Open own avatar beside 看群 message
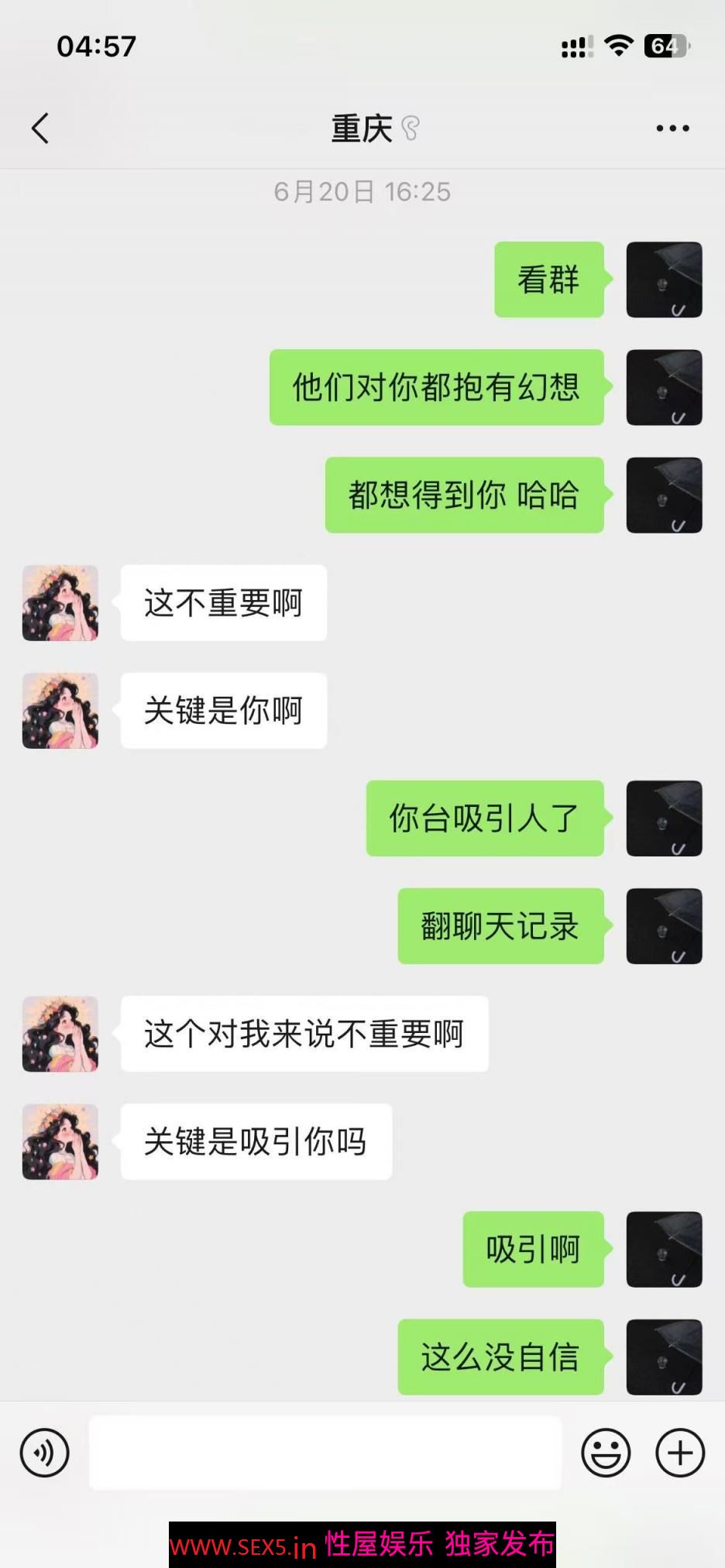This screenshot has width=725, height=1568. (664, 280)
